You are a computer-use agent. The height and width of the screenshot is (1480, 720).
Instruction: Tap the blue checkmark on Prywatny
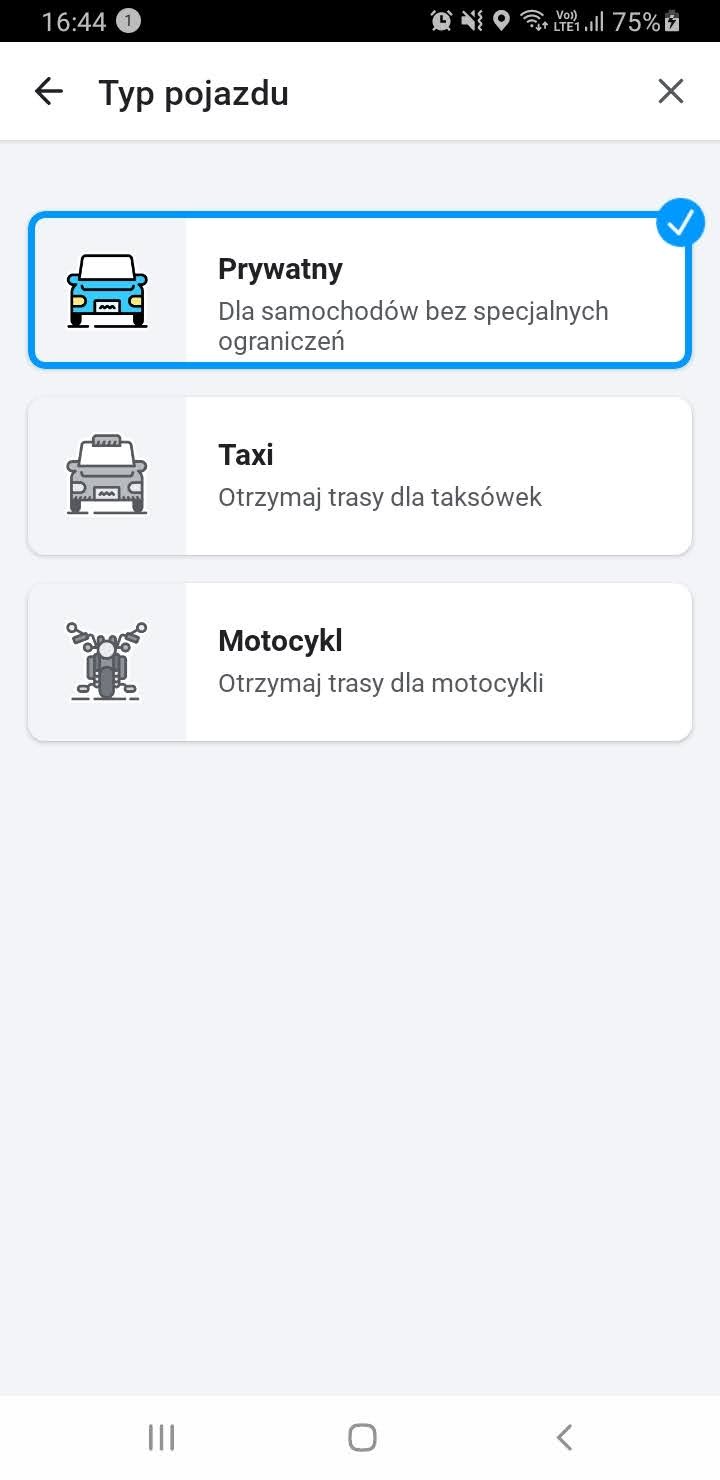(681, 222)
